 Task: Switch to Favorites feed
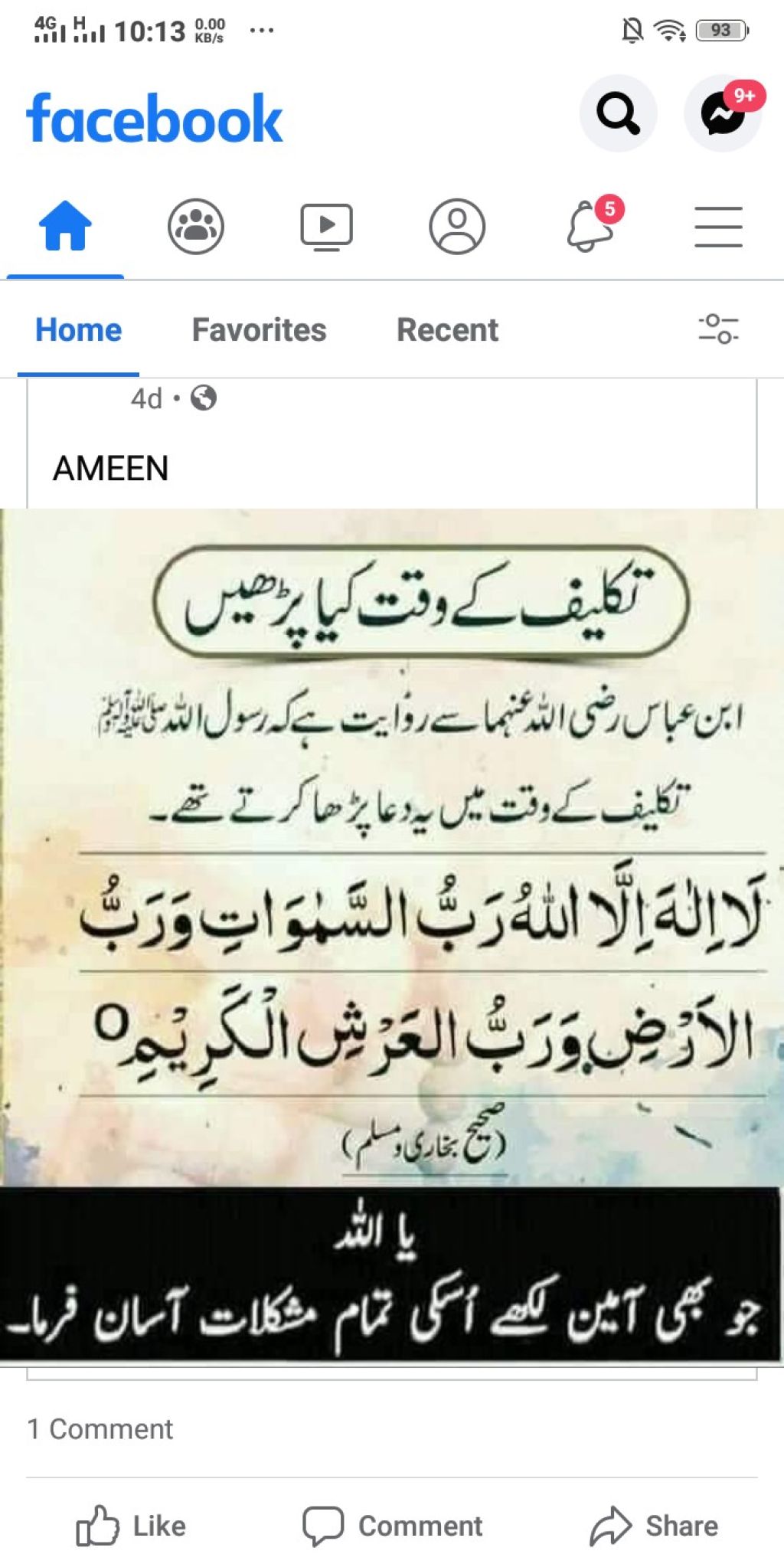[259, 330]
